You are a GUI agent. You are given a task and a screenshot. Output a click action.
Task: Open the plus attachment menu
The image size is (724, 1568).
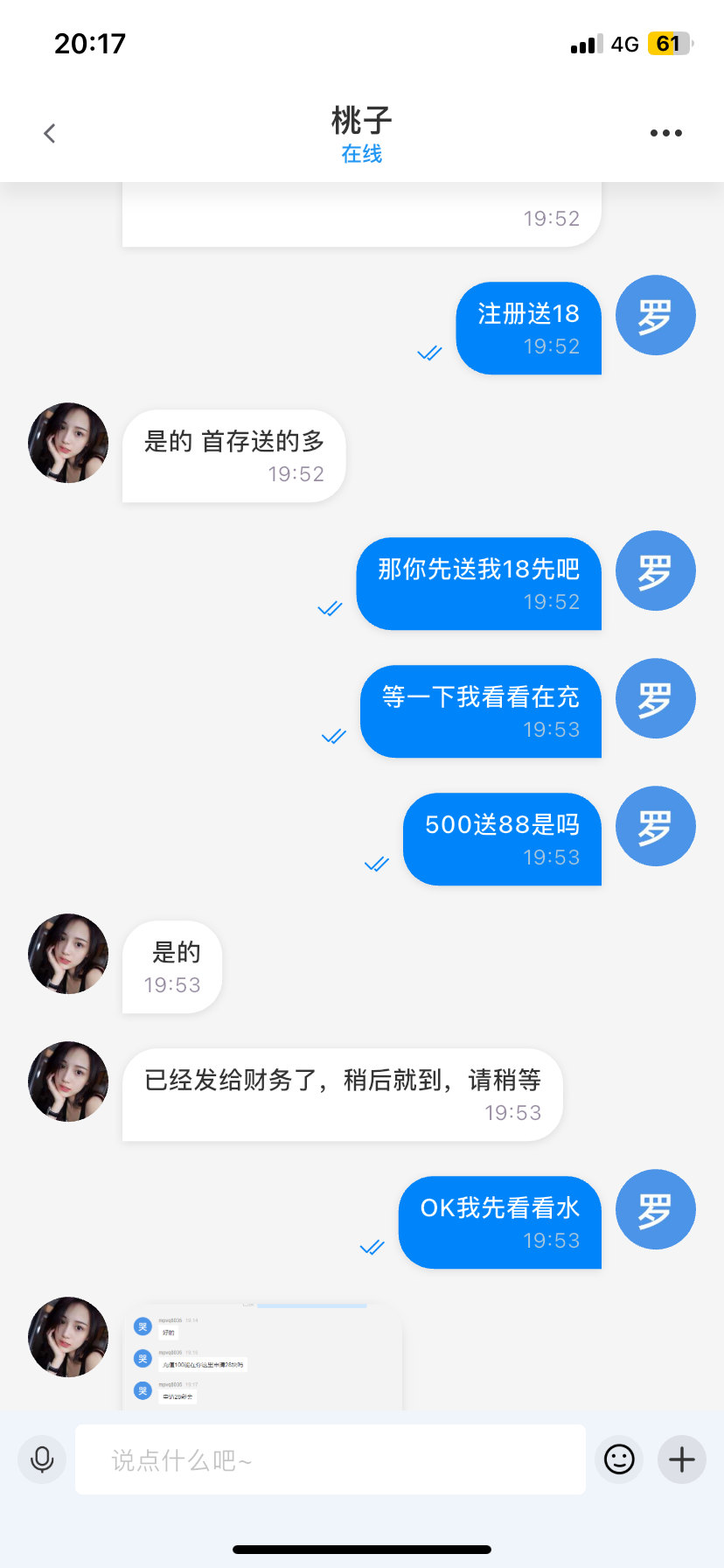click(682, 1459)
